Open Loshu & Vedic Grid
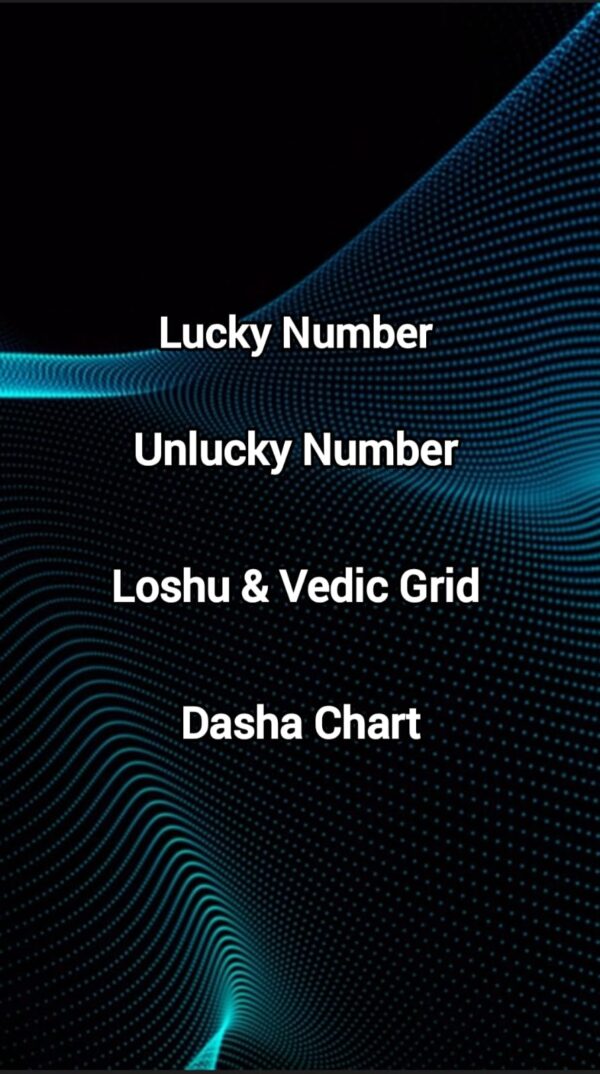This screenshot has height=1074, width=600. (296, 587)
